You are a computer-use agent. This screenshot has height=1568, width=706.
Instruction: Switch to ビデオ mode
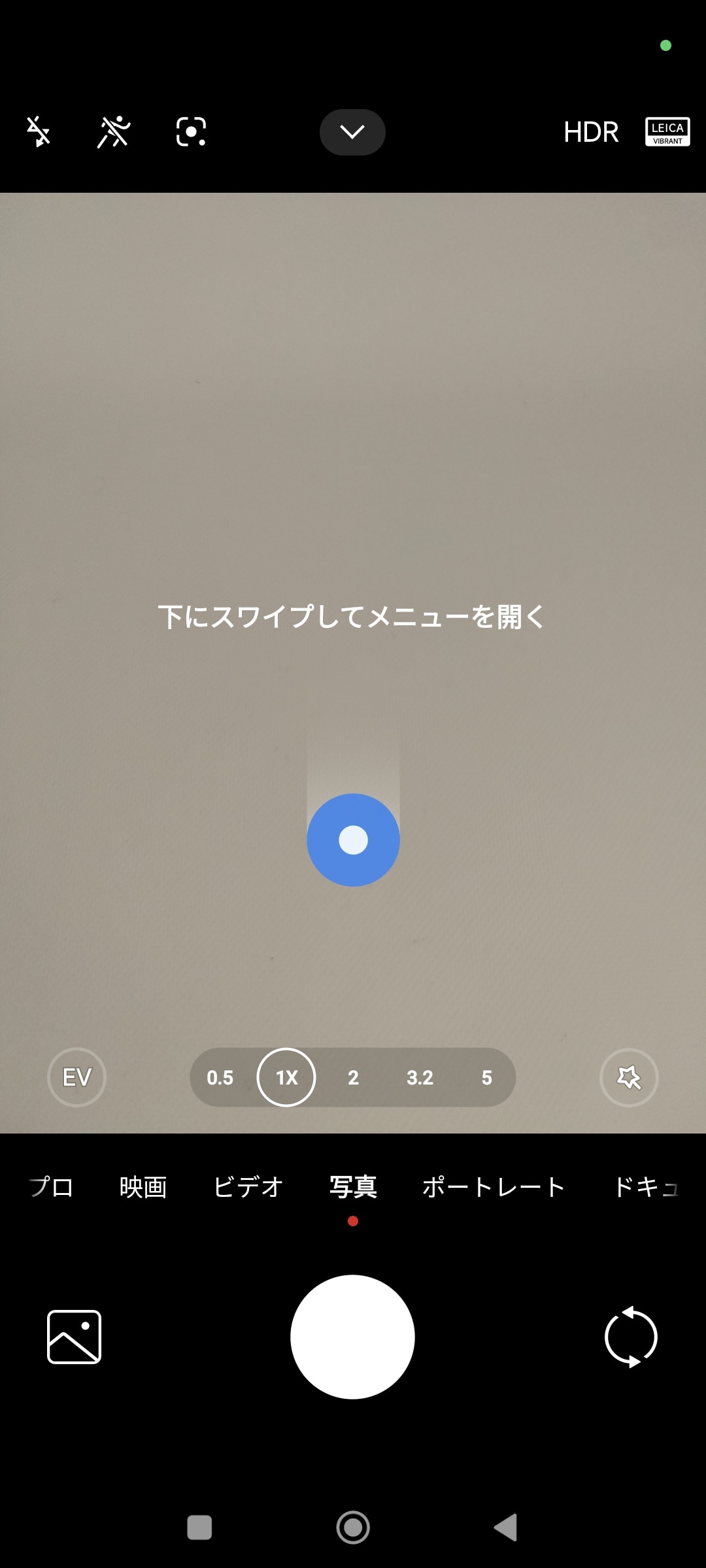click(248, 1186)
